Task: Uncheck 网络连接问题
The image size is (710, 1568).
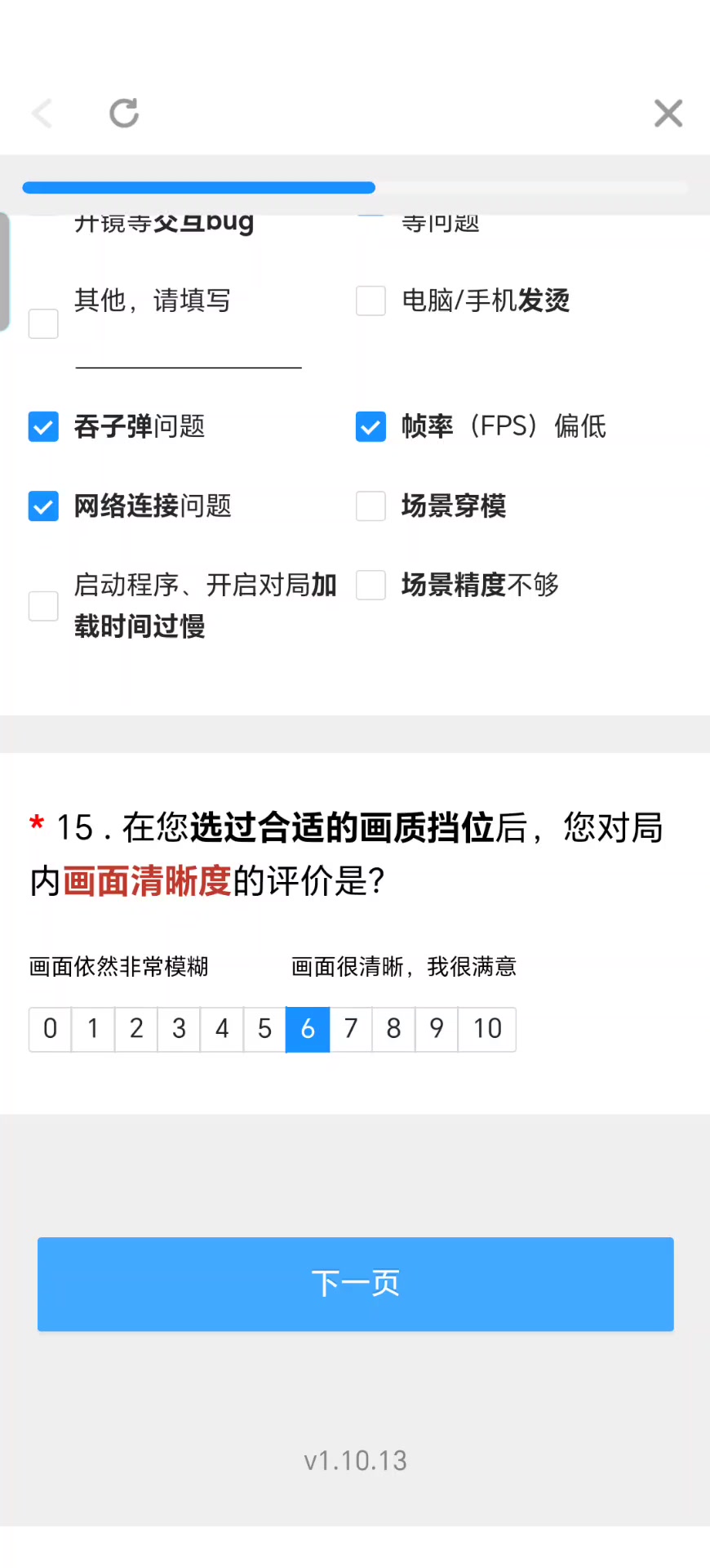Action: click(43, 506)
